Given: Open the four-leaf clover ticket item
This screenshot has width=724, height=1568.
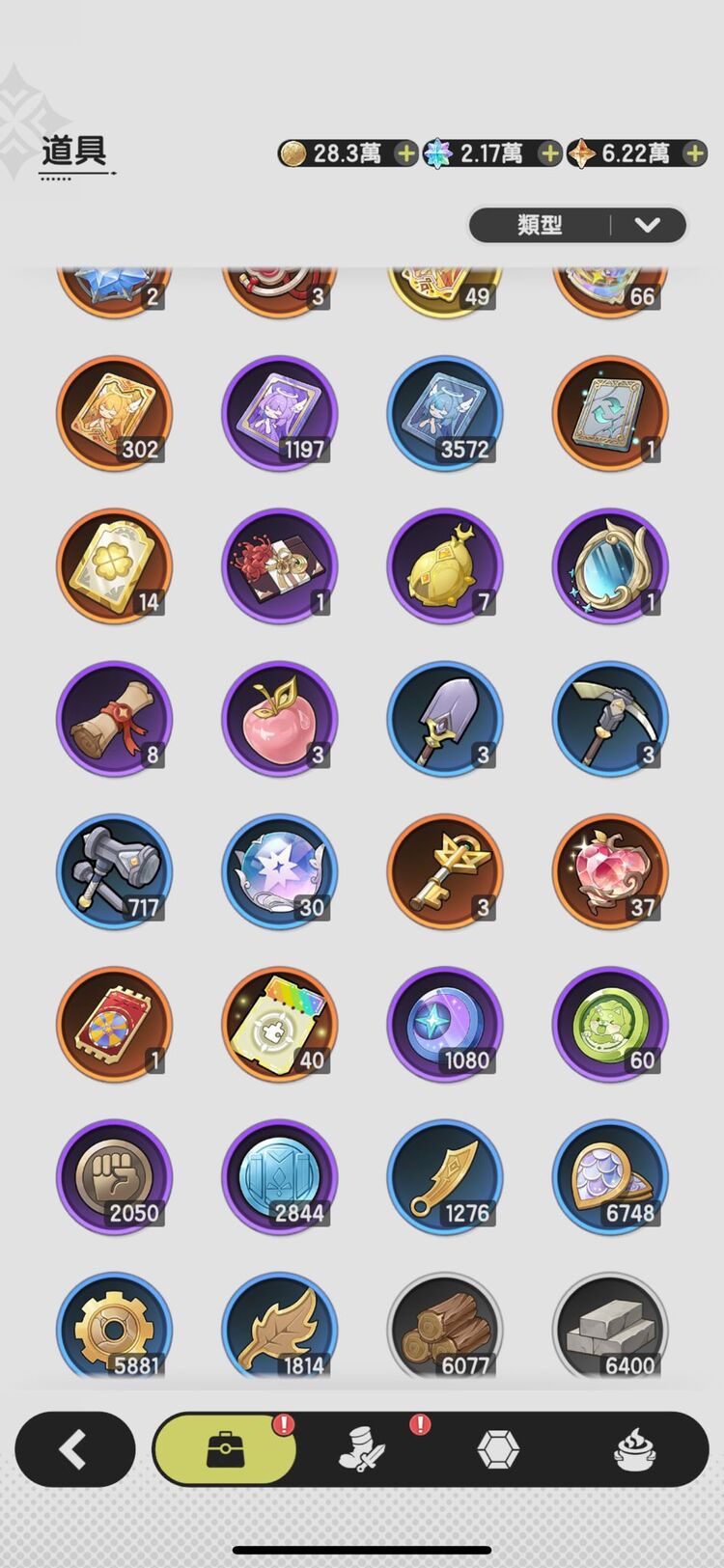Looking at the screenshot, I should click(x=114, y=565).
